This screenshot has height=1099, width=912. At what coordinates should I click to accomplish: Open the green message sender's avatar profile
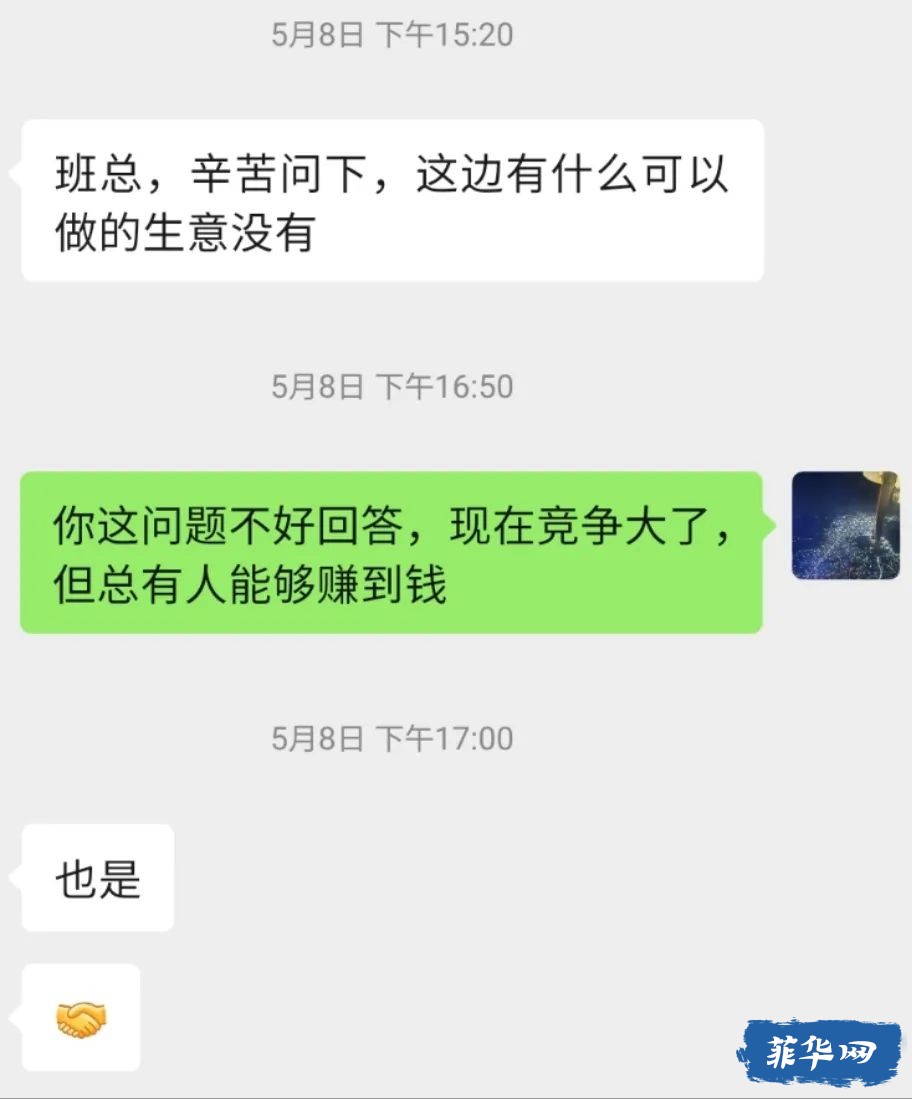(845, 526)
